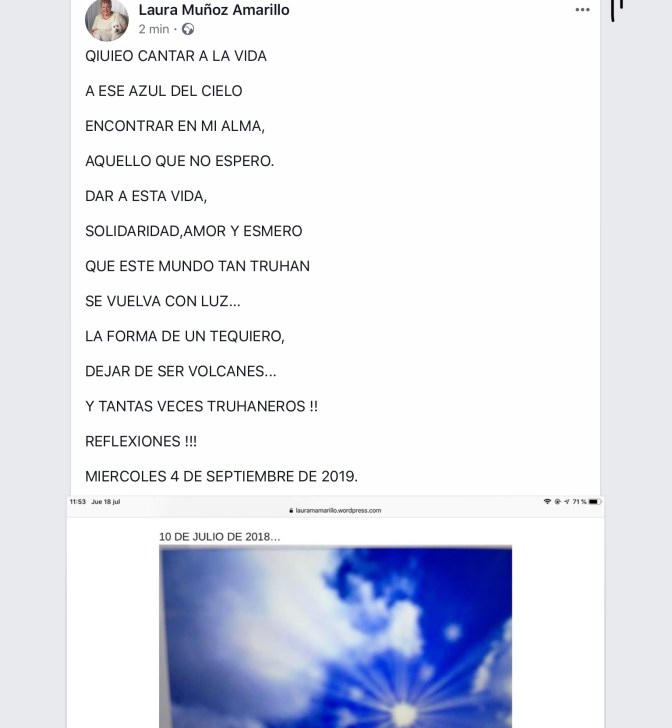Image resolution: width=672 pixels, height=728 pixels.
Task: Open Laura Muñoz Amarillo's profile picture
Action: point(106,19)
